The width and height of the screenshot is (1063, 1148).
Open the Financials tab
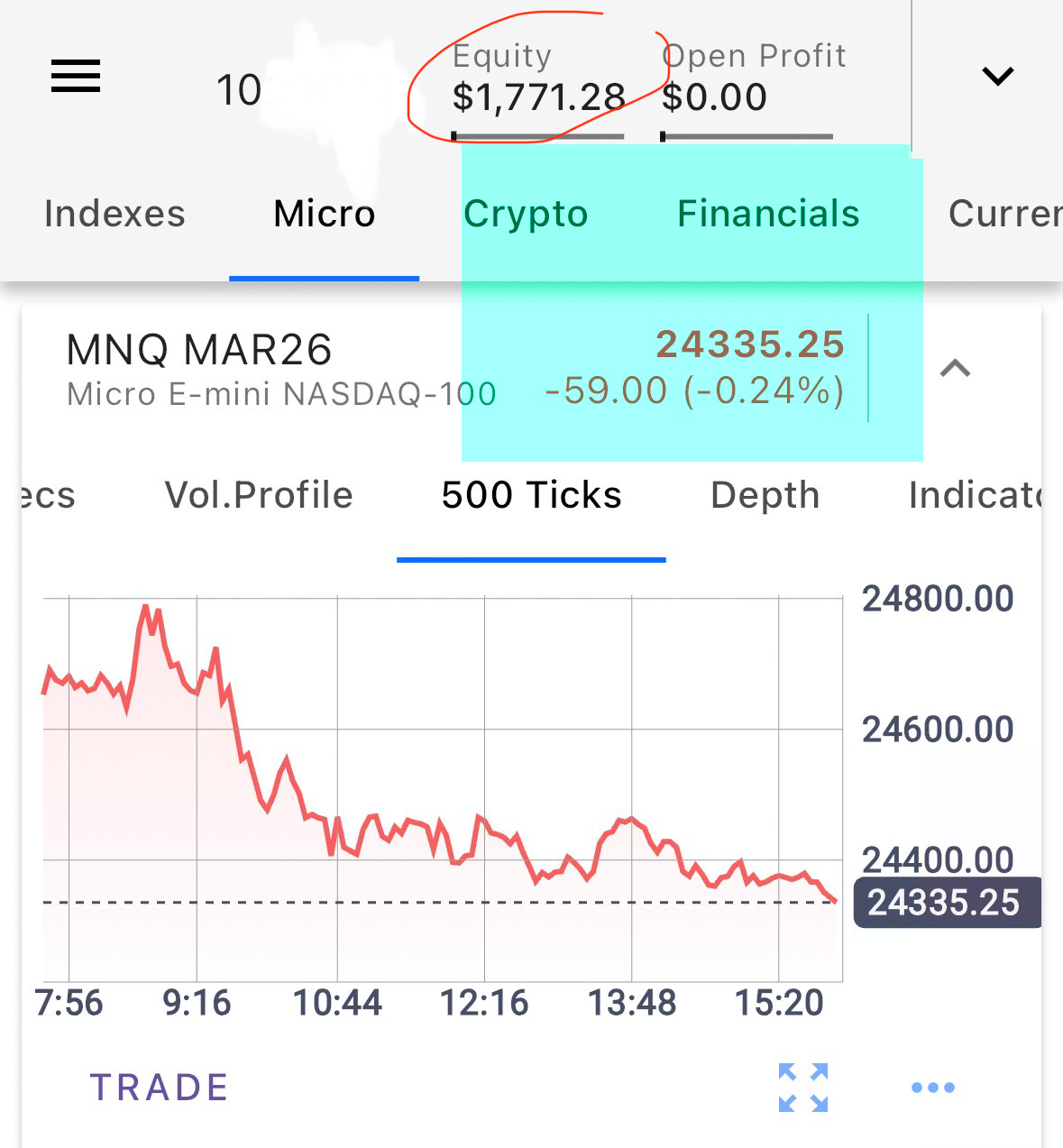pyautogui.click(x=768, y=215)
